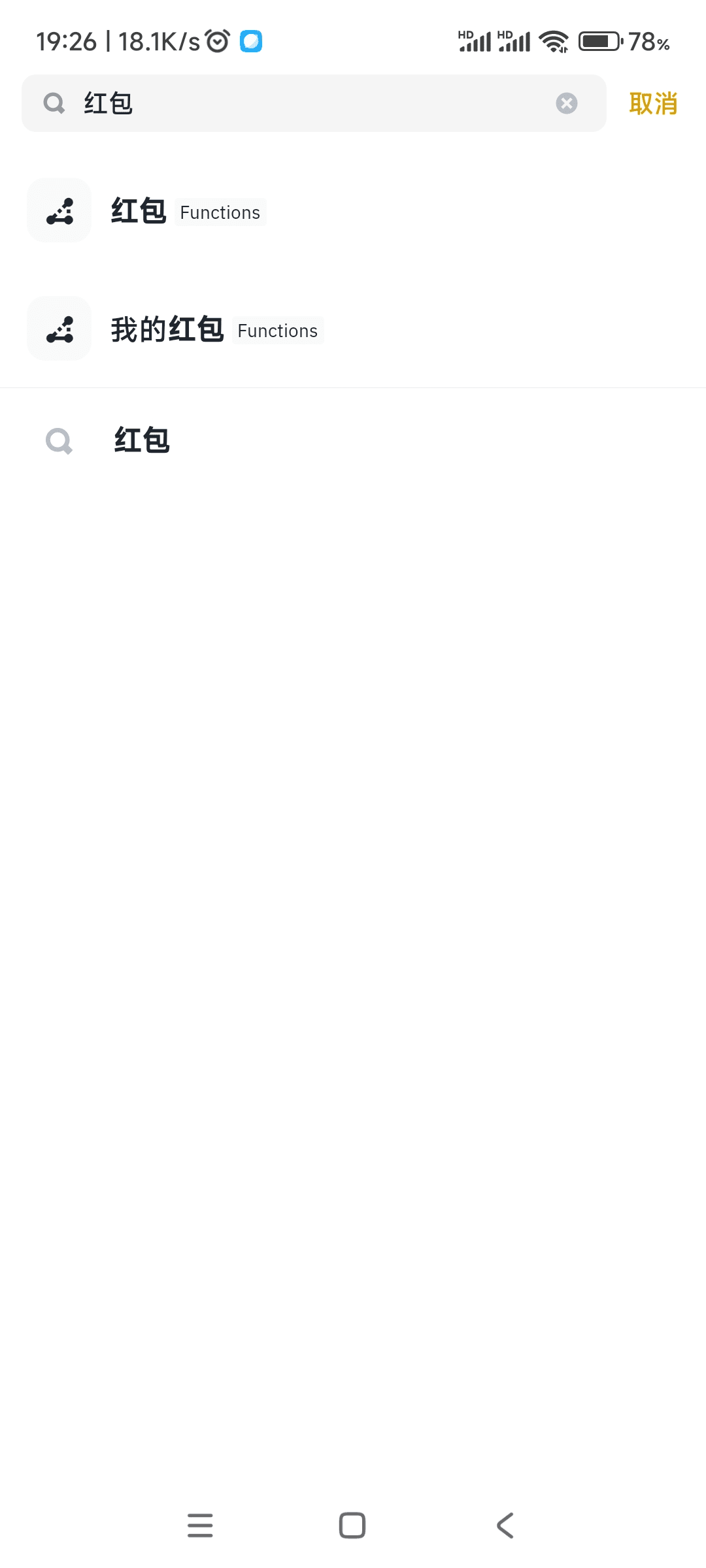
Task: Go back using the system back button
Action: [x=505, y=1526]
